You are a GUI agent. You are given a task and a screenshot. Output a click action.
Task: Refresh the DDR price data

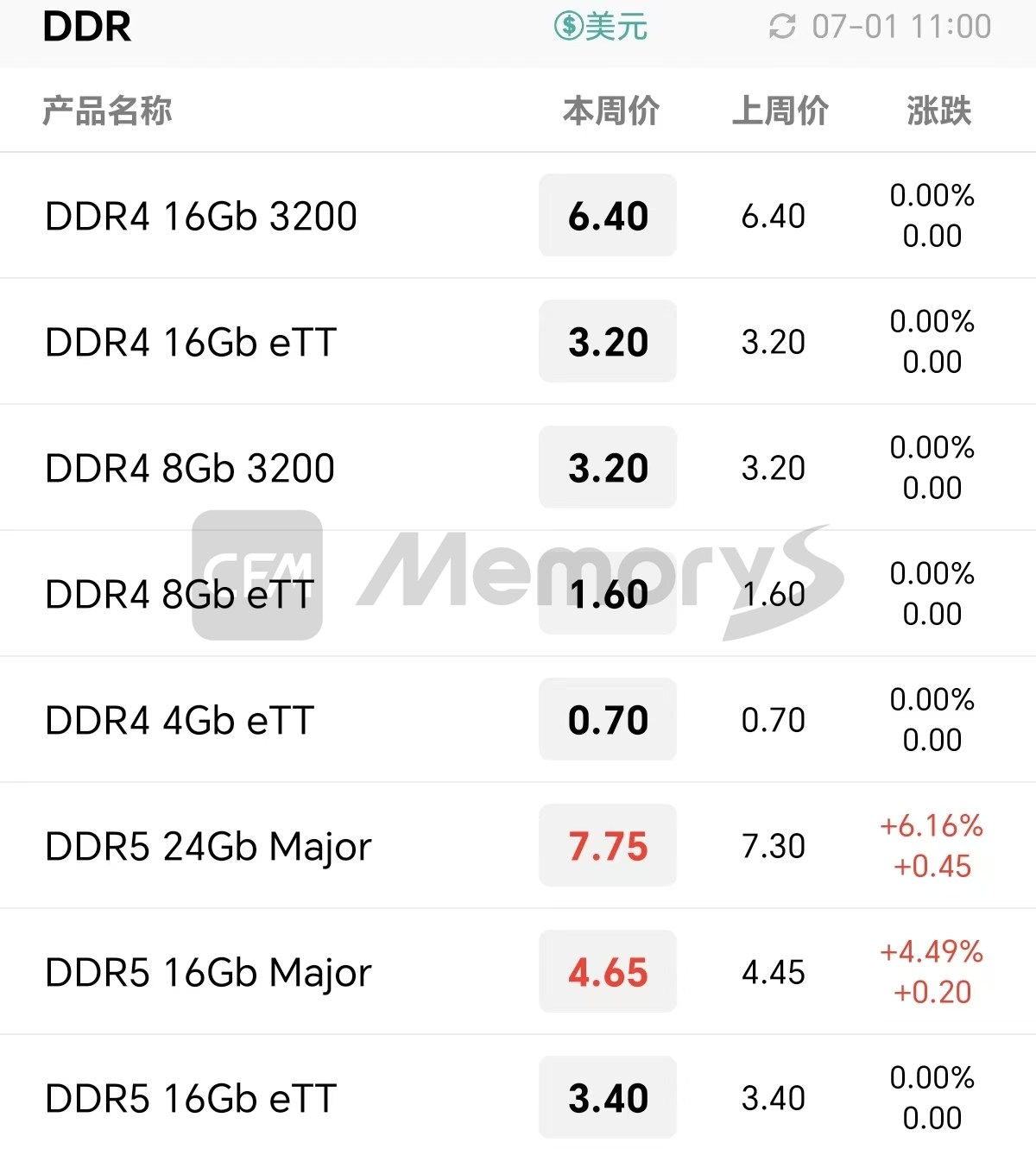(x=782, y=27)
